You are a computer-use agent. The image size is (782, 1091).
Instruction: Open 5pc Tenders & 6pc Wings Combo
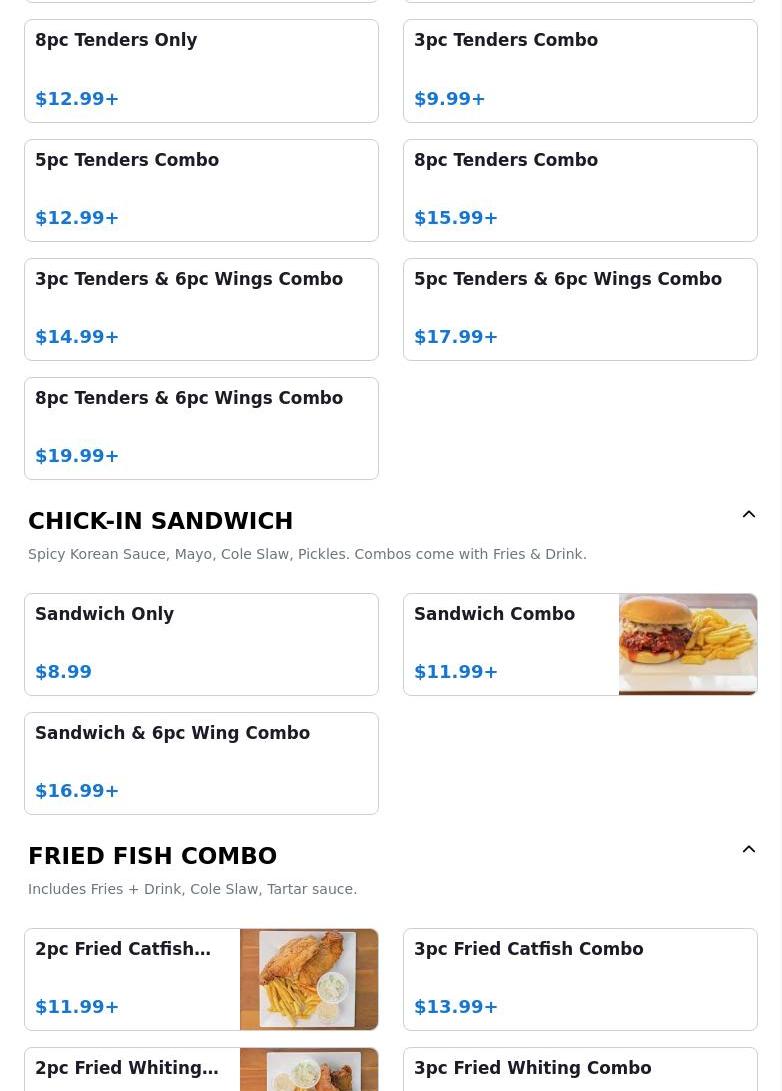pyautogui.click(x=580, y=309)
